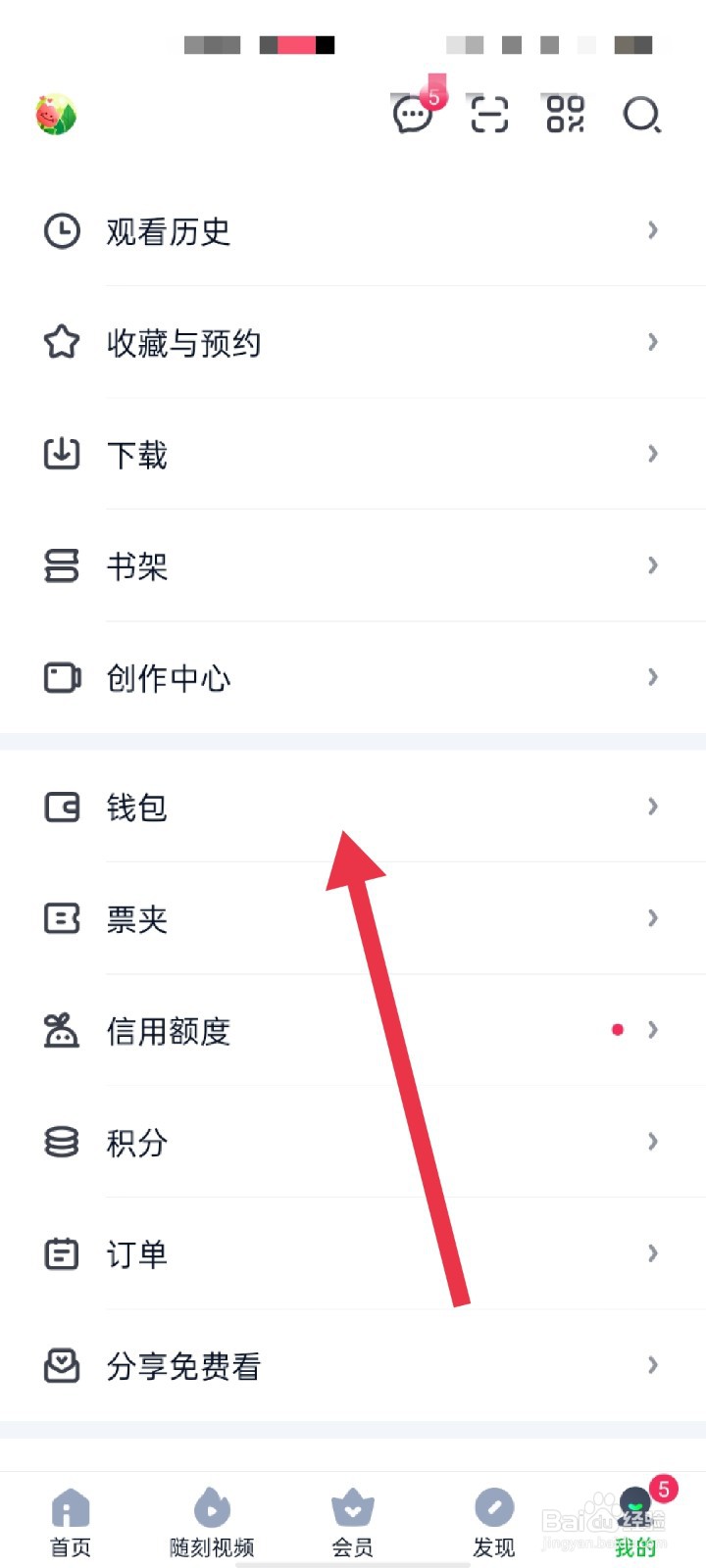The height and width of the screenshot is (1568, 706).
Task: Tap the scan QR code icon
Action: [487, 114]
